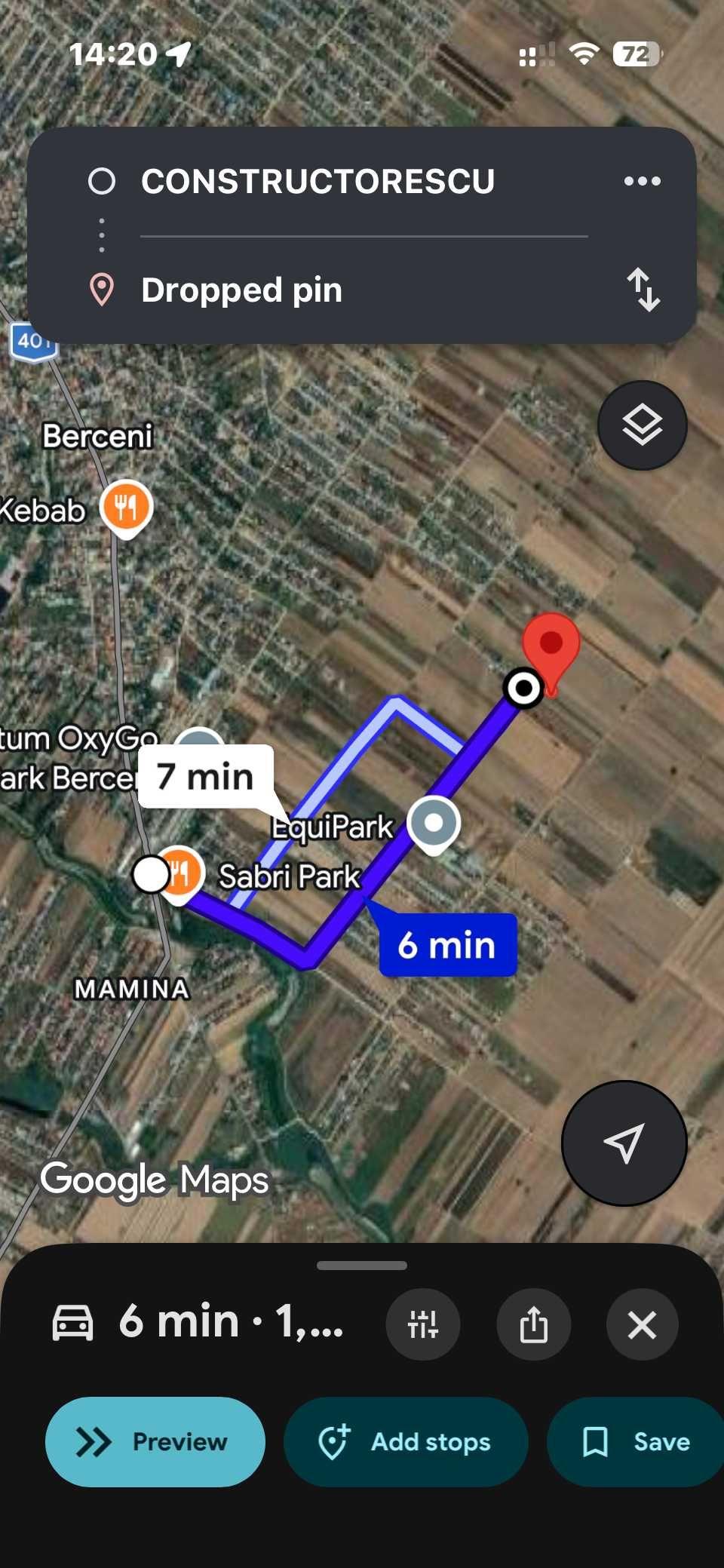The image size is (724, 1568).
Task: Tap the compass navigation arrow icon
Action: point(623,1144)
